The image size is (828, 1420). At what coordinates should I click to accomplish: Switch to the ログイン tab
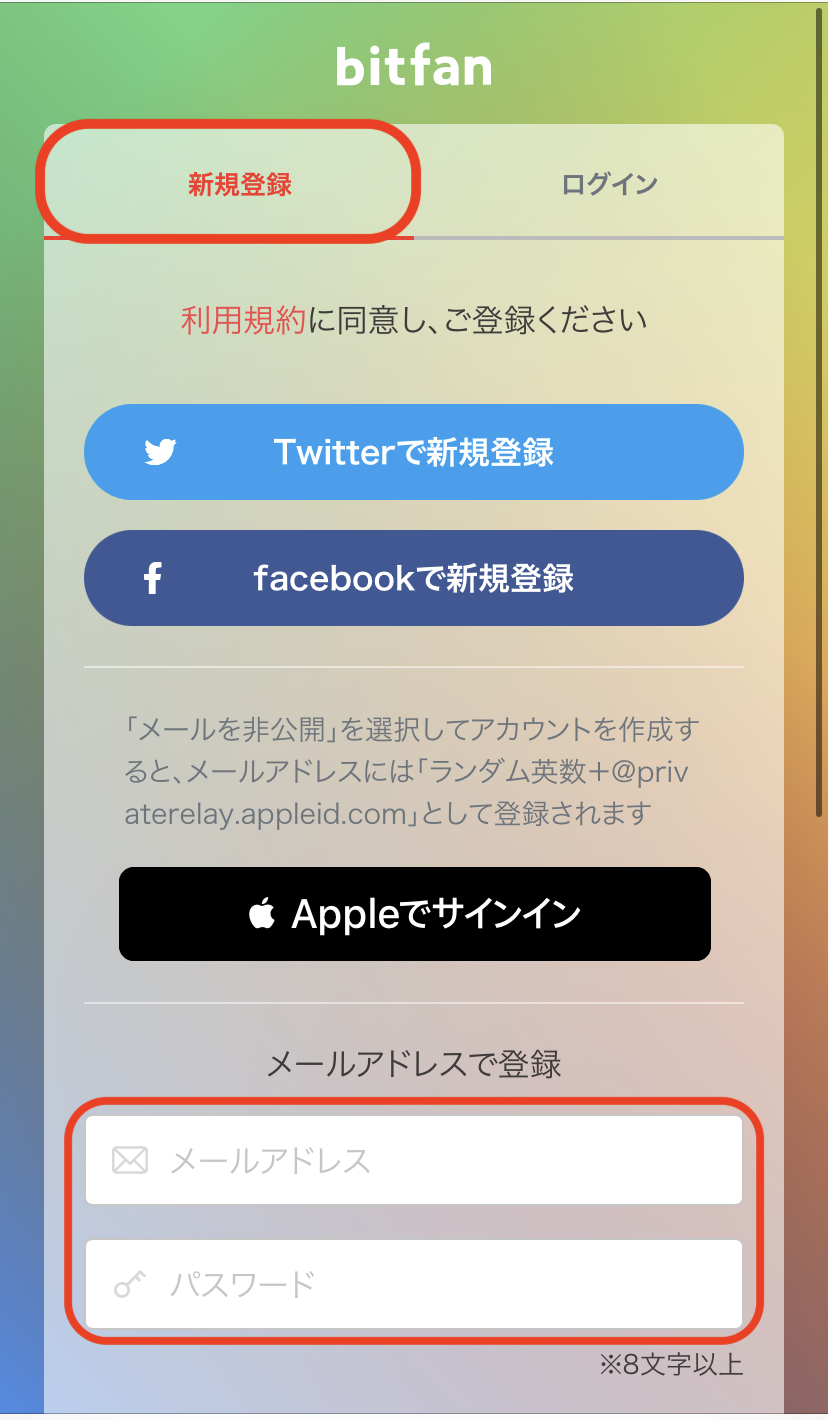(x=609, y=184)
